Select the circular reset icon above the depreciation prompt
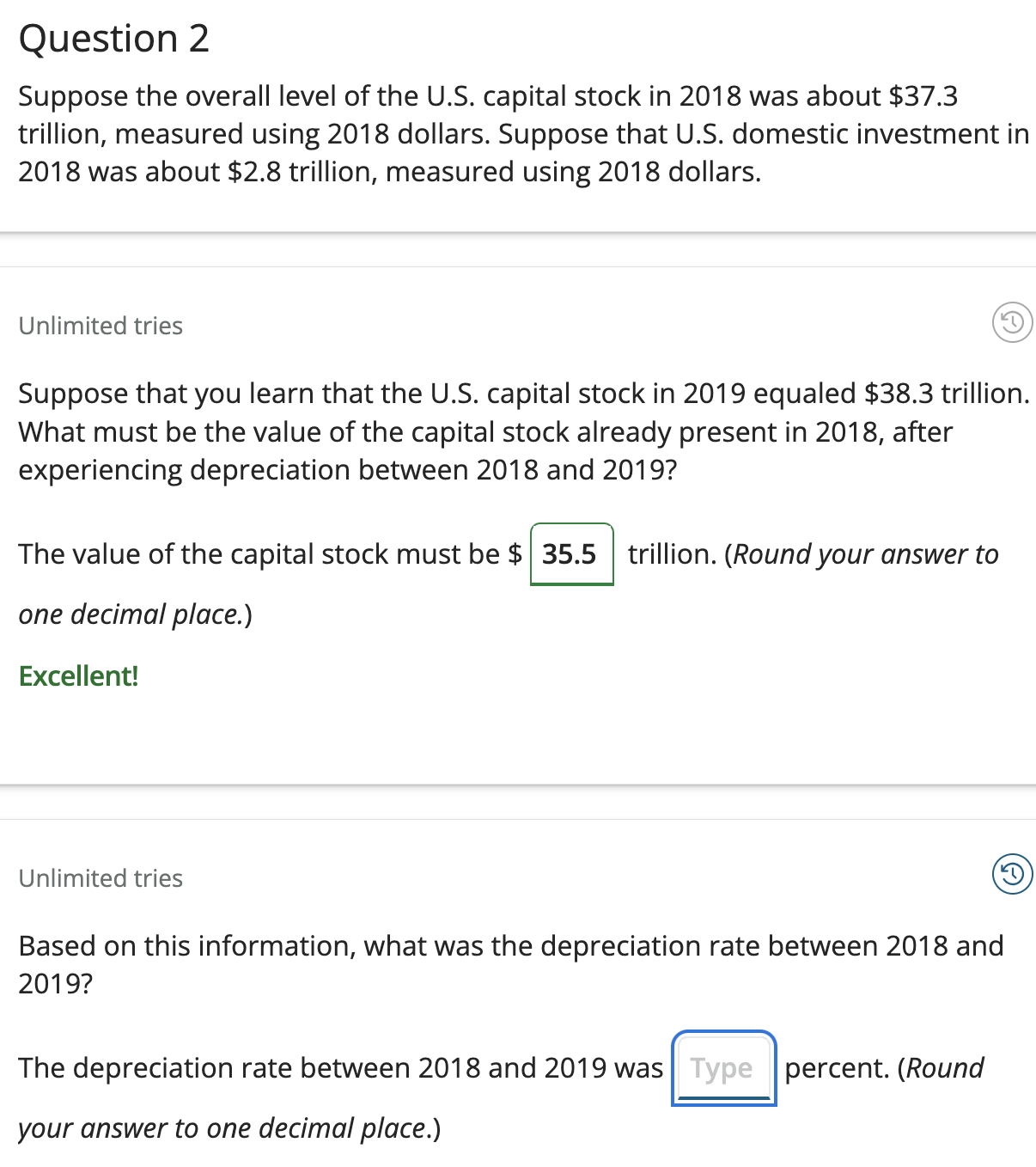This screenshot has height=1167, width=1036. point(1012,874)
